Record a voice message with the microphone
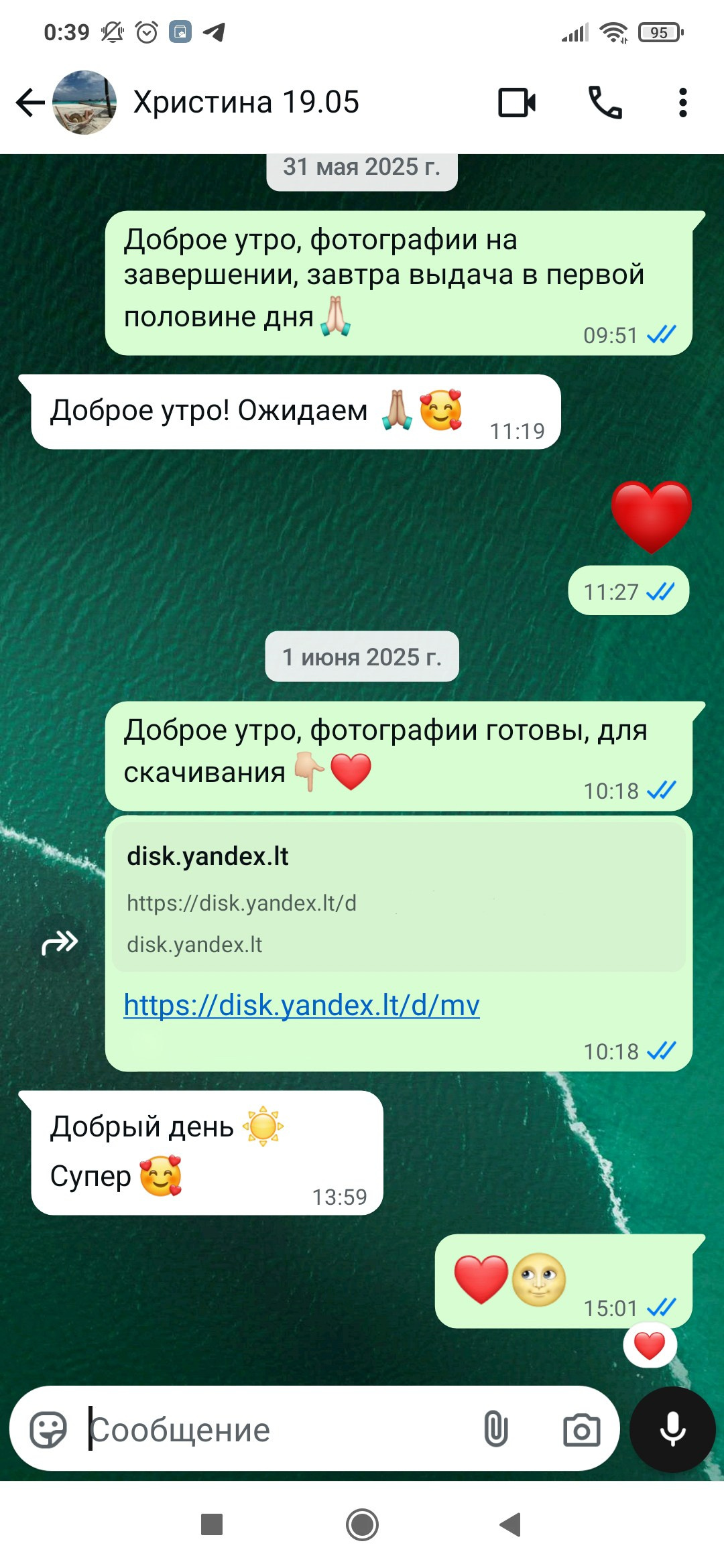 coord(672,1429)
